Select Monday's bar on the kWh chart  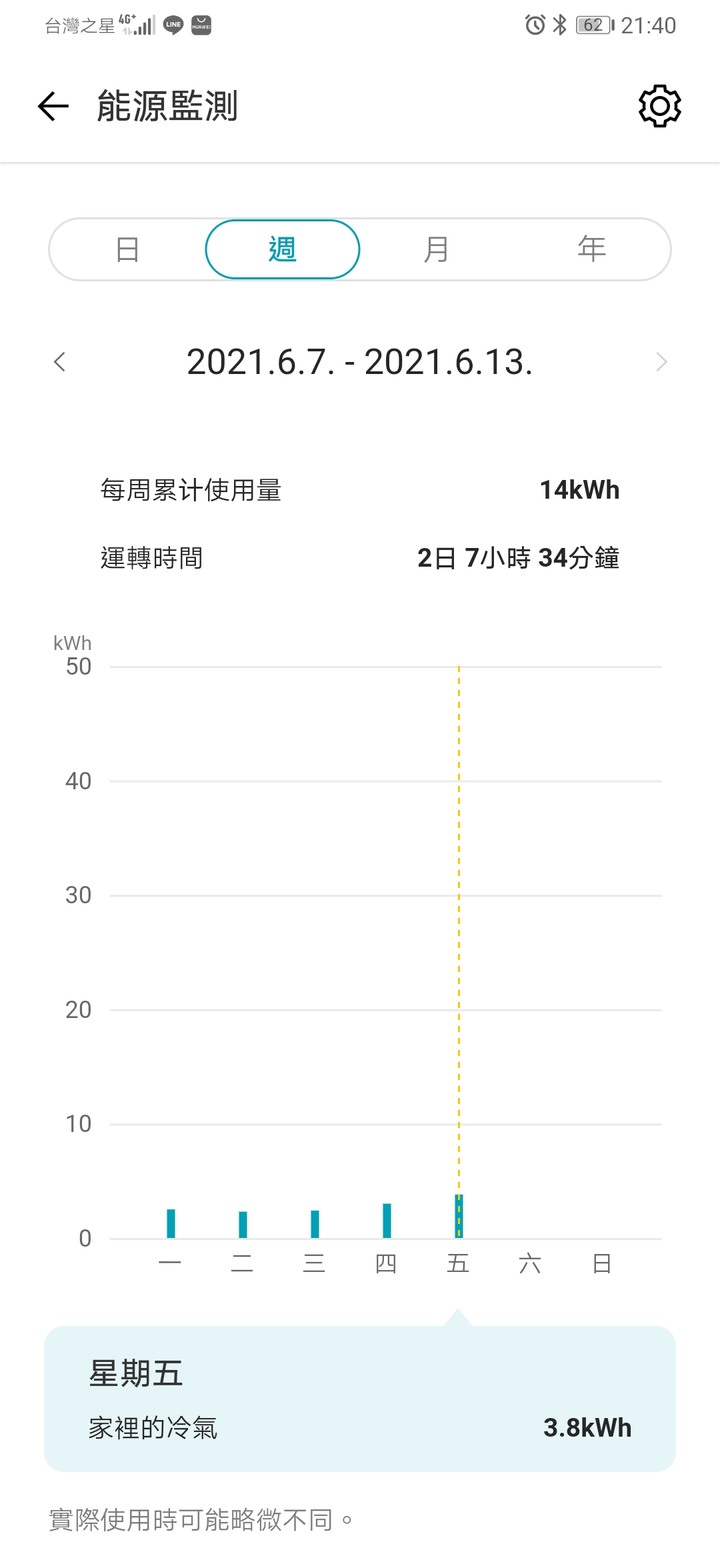pos(170,1222)
